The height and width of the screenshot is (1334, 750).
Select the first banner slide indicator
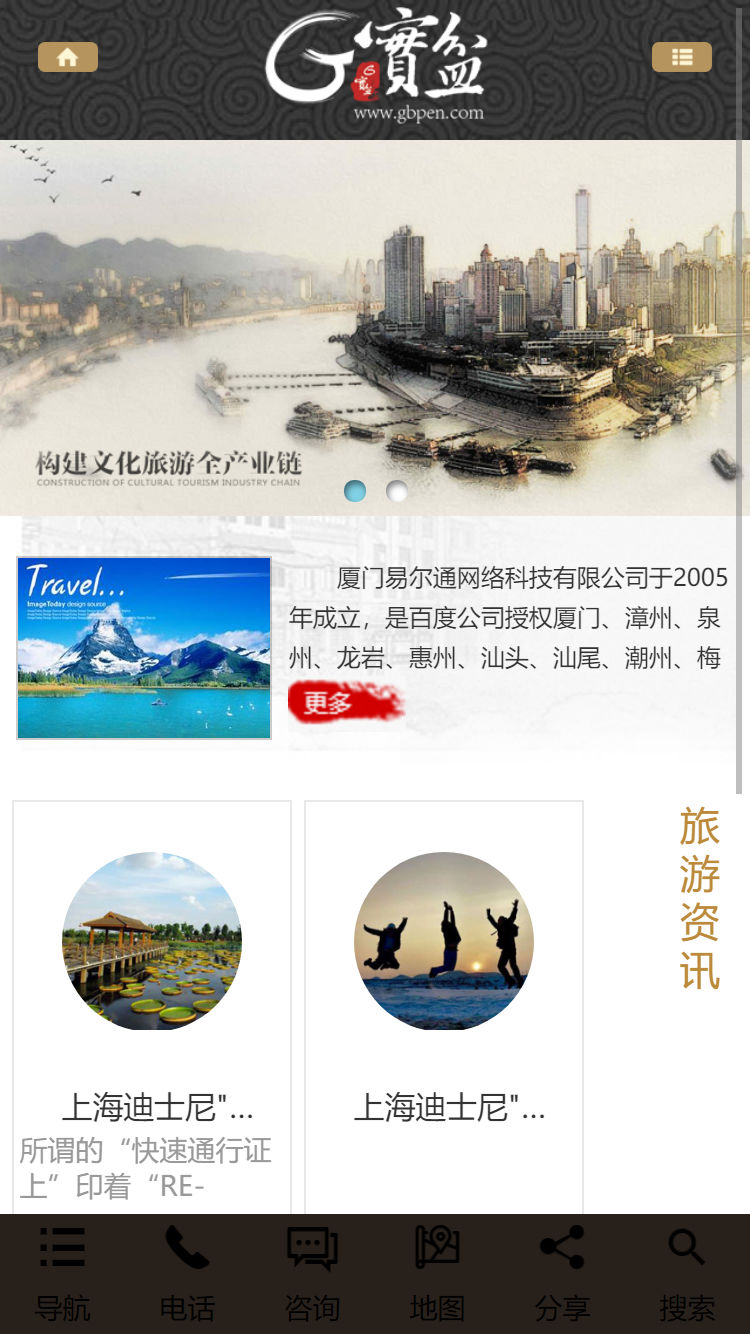[355, 491]
